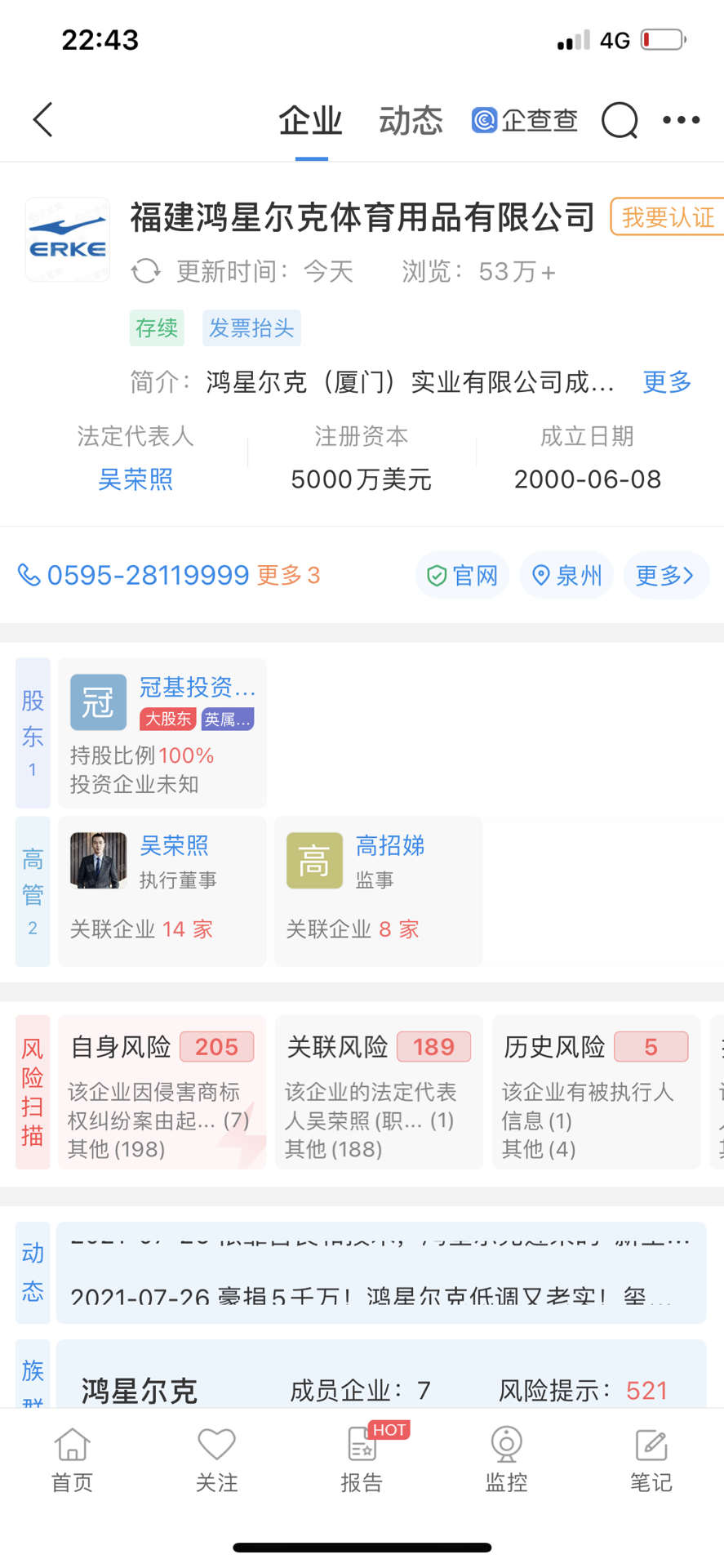Go back to previous page
Screen dimensions: 724x1568
tap(43, 120)
